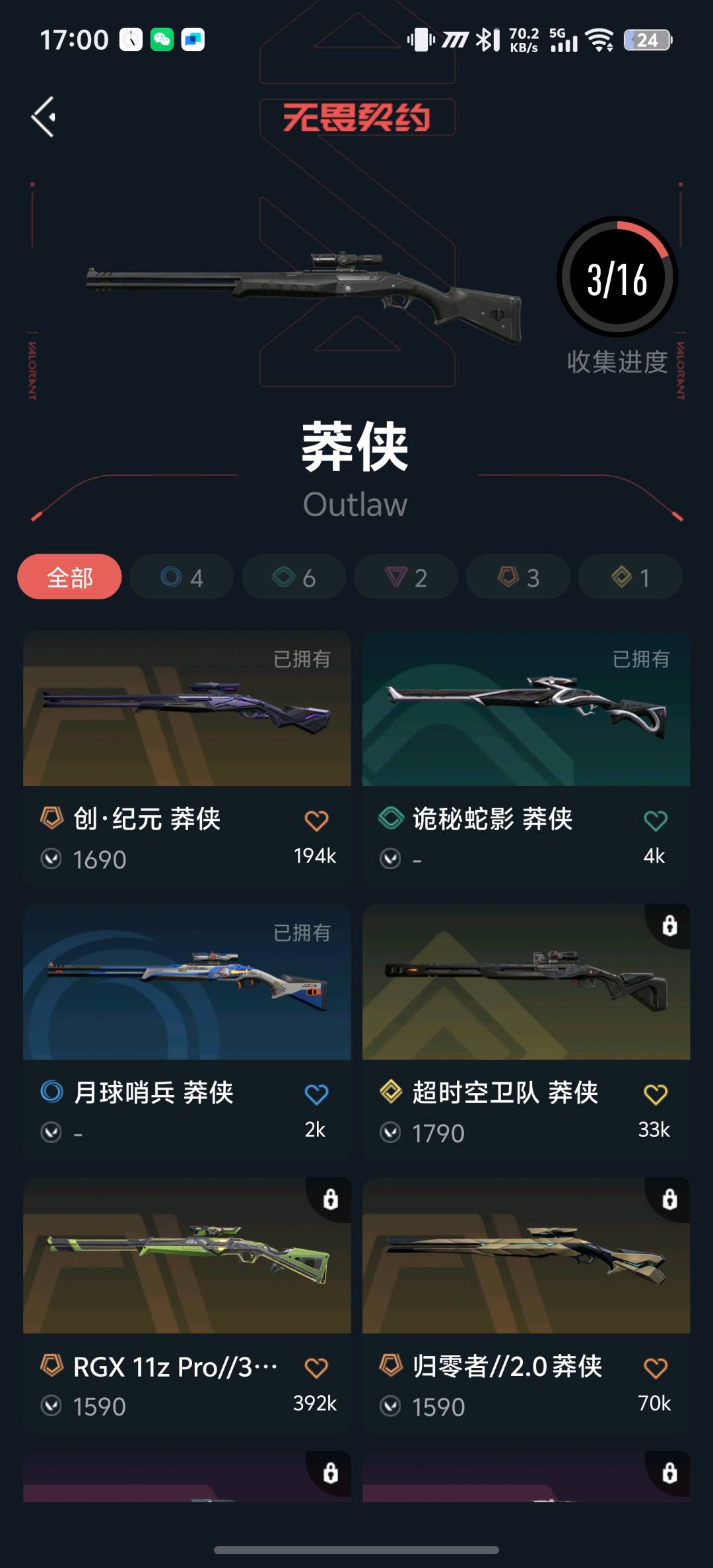713x1568 pixels.
Task: Like the 超时空卫队 莽侠 skin
Action: pyautogui.click(x=655, y=1094)
